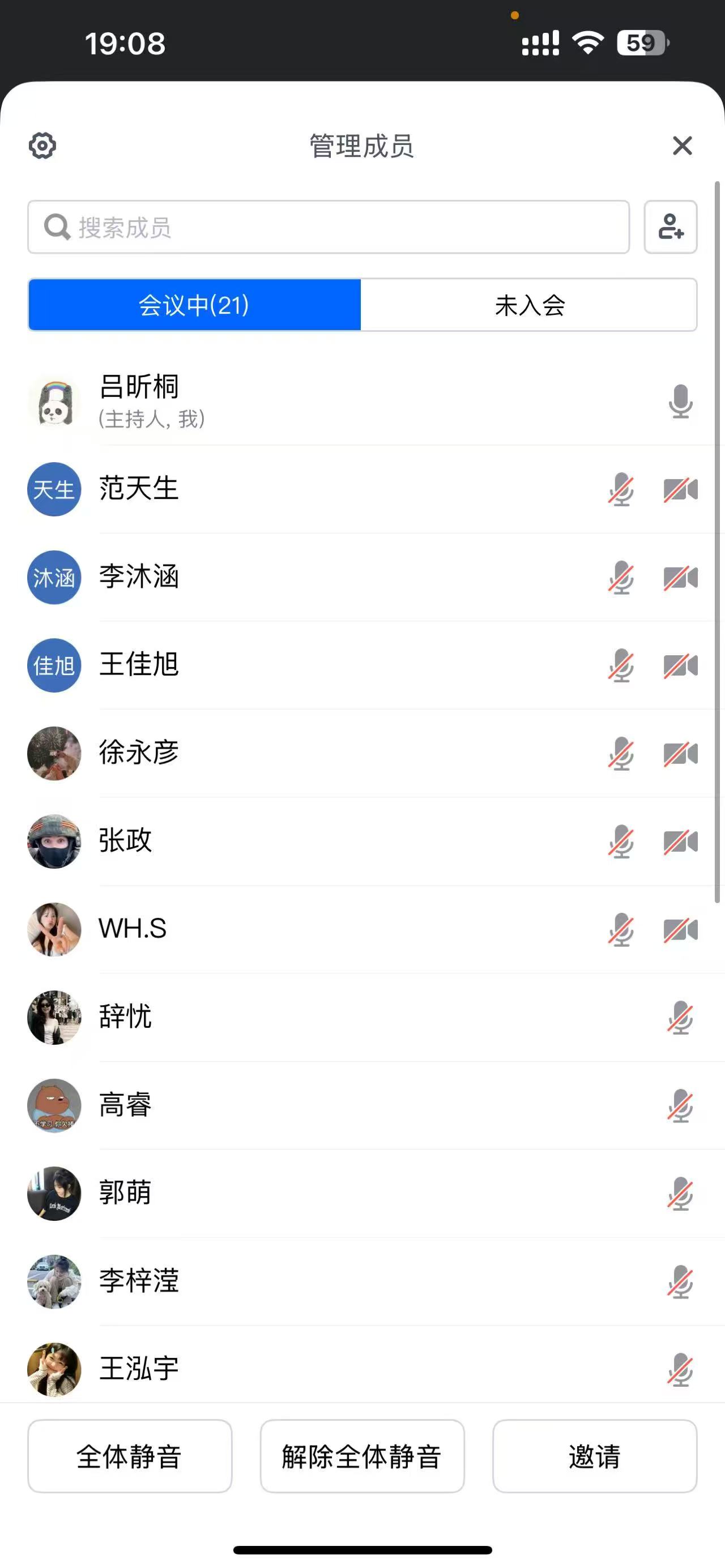Unmute the microphone for WH.S

tap(620, 929)
